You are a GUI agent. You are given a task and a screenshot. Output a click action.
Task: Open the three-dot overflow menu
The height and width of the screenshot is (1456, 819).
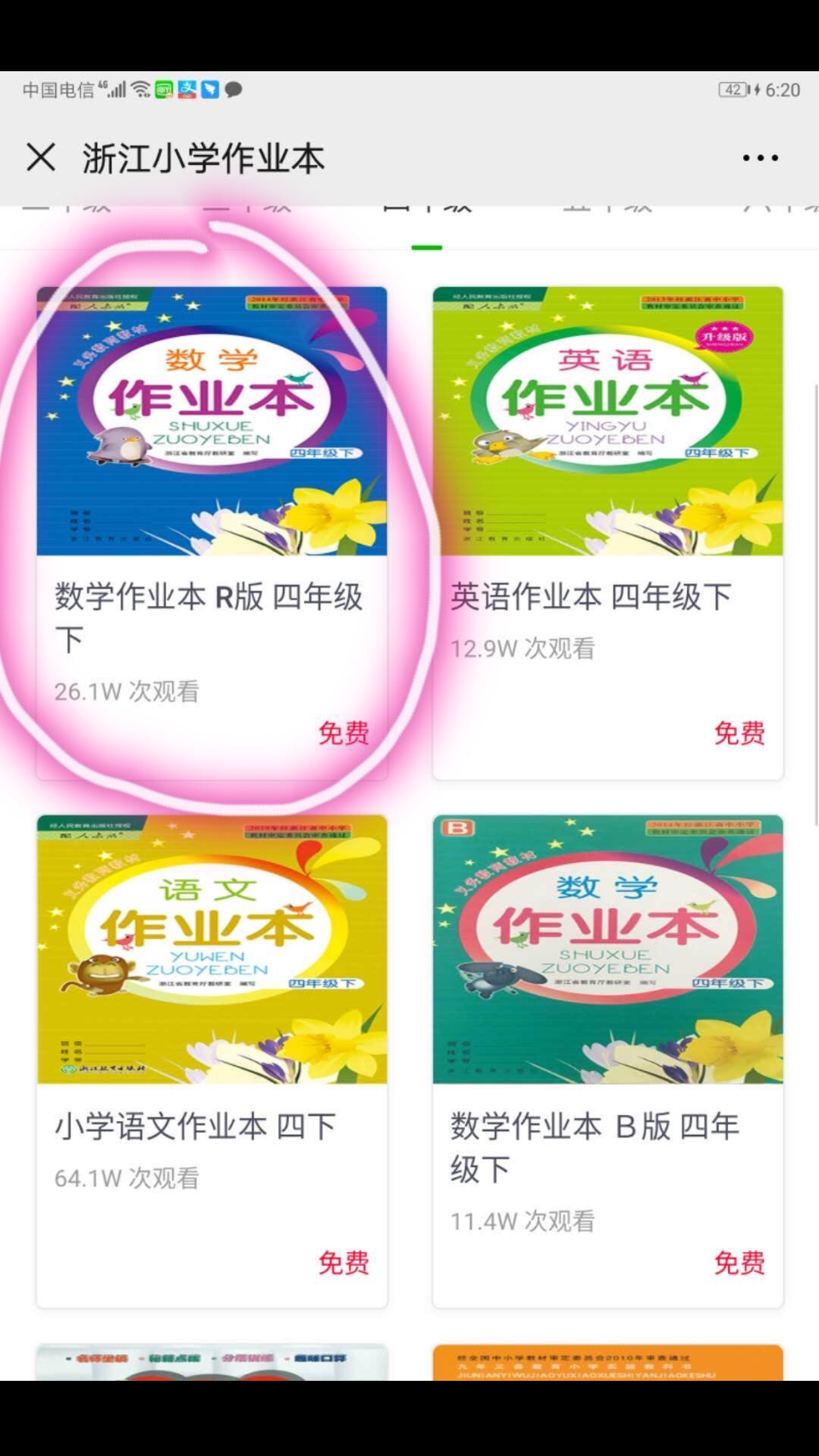[x=760, y=158]
